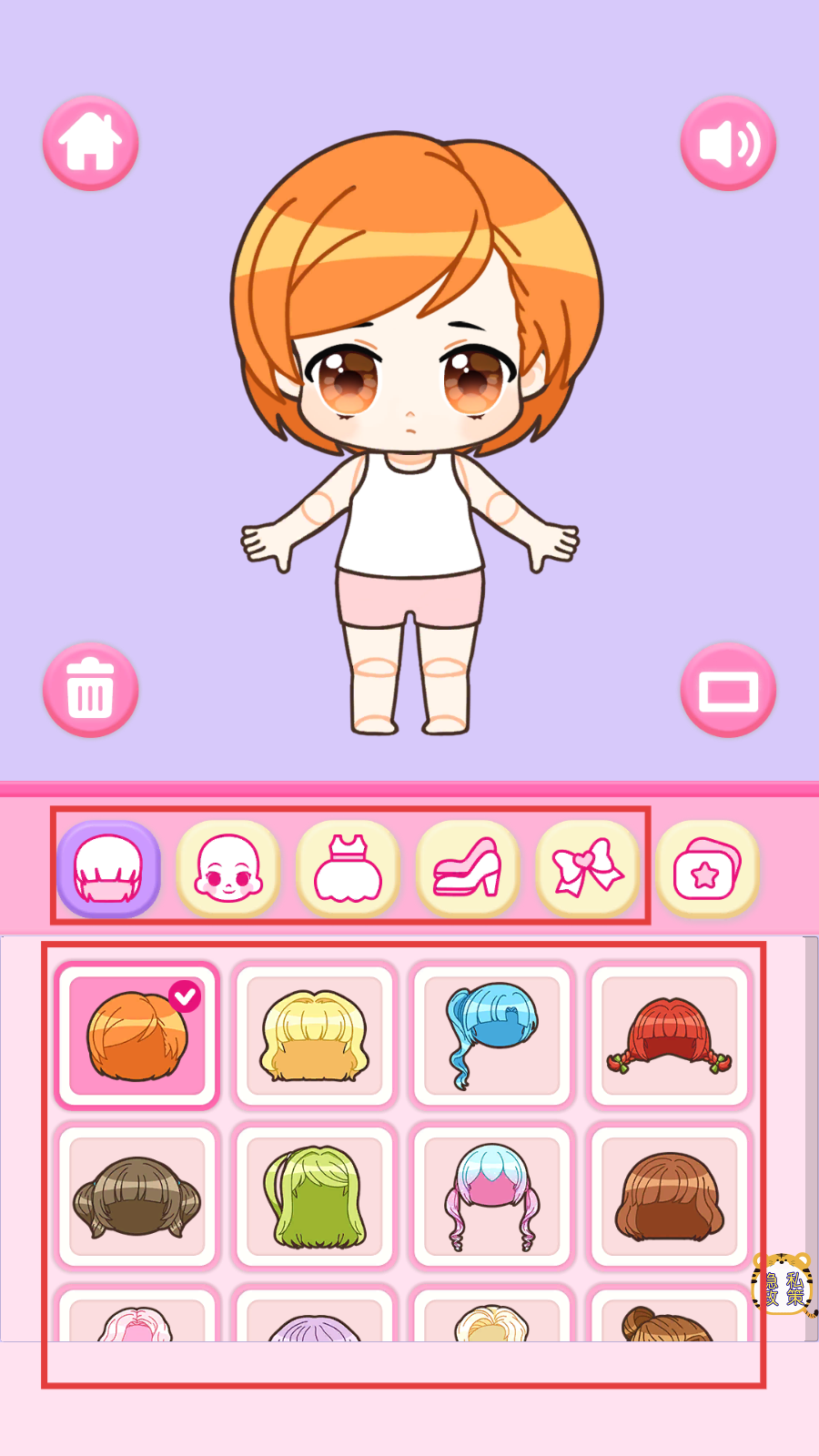The height and width of the screenshot is (1456, 819).
Task: Switch to the dress category tab
Action: (348, 869)
